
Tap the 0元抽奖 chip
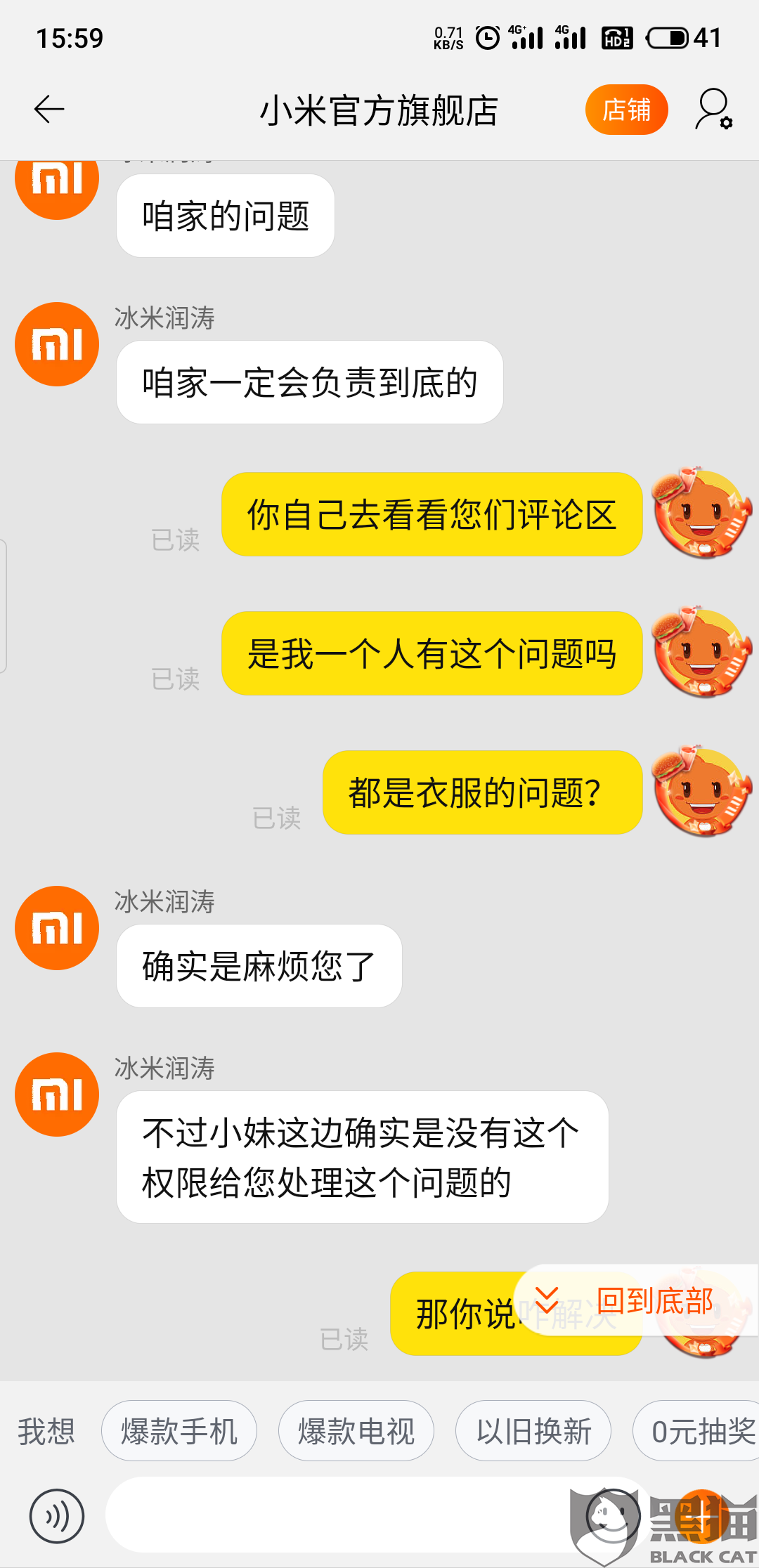pyautogui.click(x=696, y=1431)
